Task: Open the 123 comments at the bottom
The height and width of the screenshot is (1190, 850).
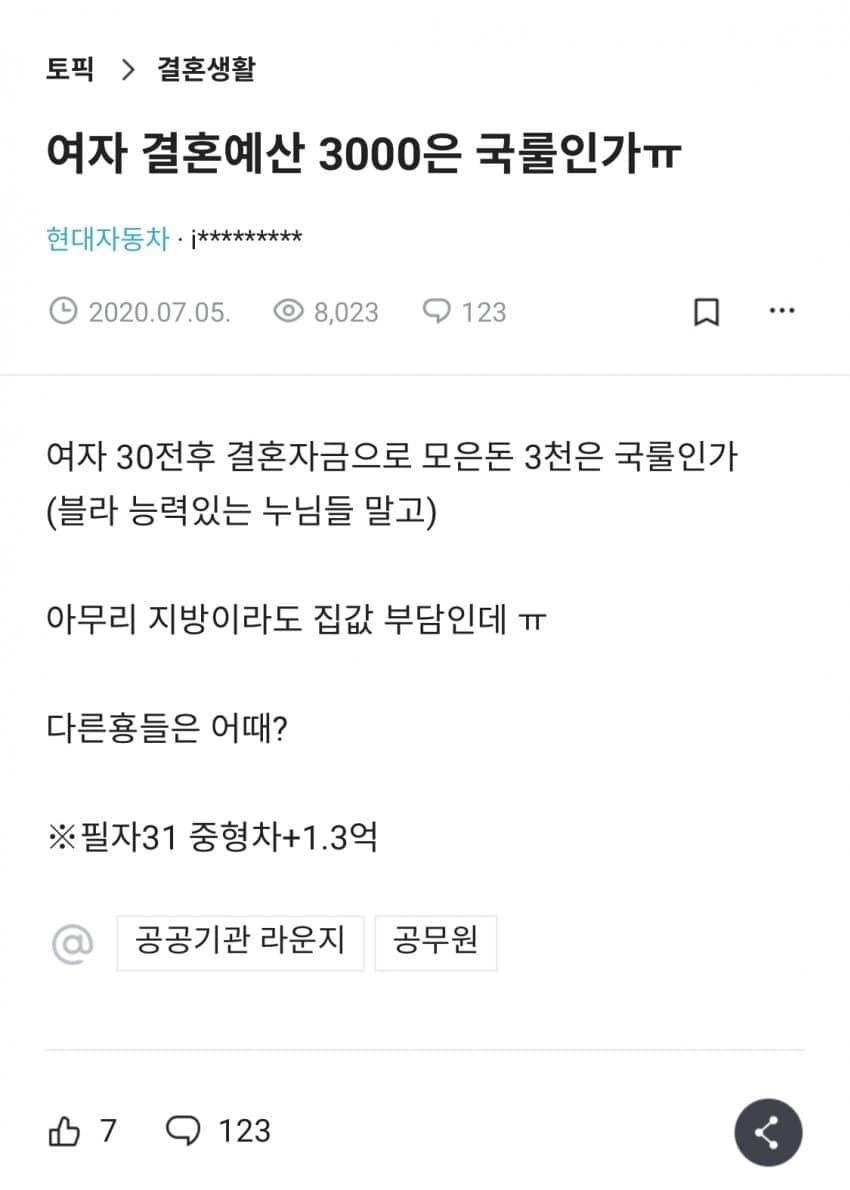Action: [218, 1131]
